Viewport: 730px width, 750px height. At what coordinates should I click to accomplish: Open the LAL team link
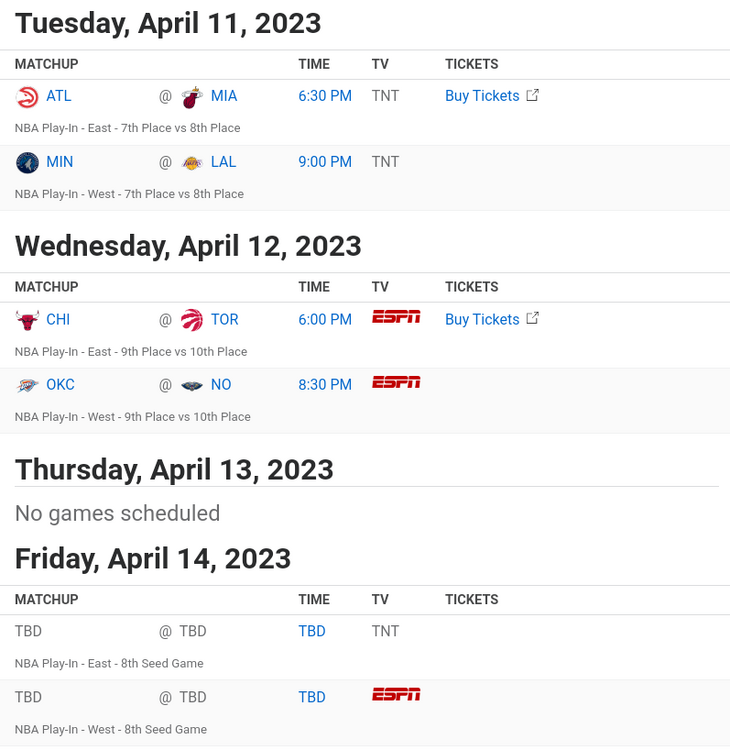coord(223,162)
